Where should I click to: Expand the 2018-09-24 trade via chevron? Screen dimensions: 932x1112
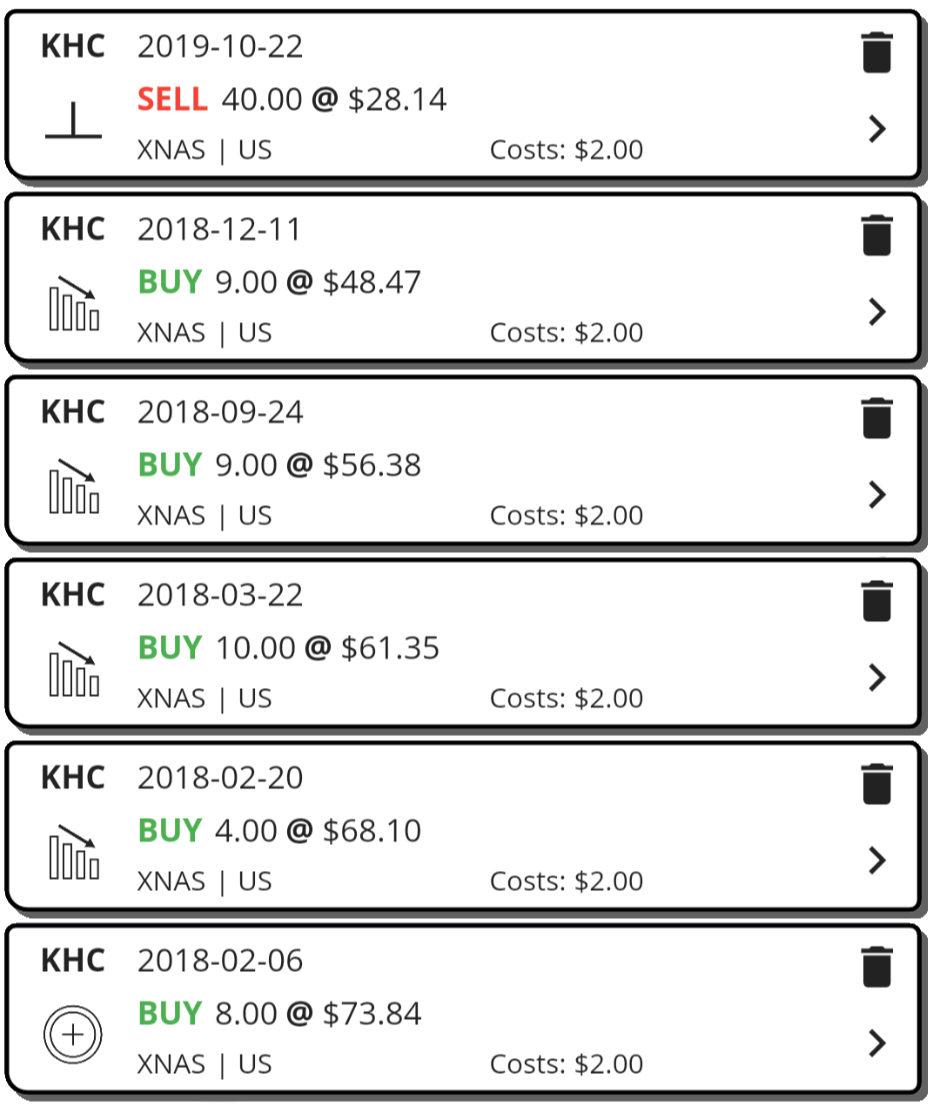coord(877,495)
